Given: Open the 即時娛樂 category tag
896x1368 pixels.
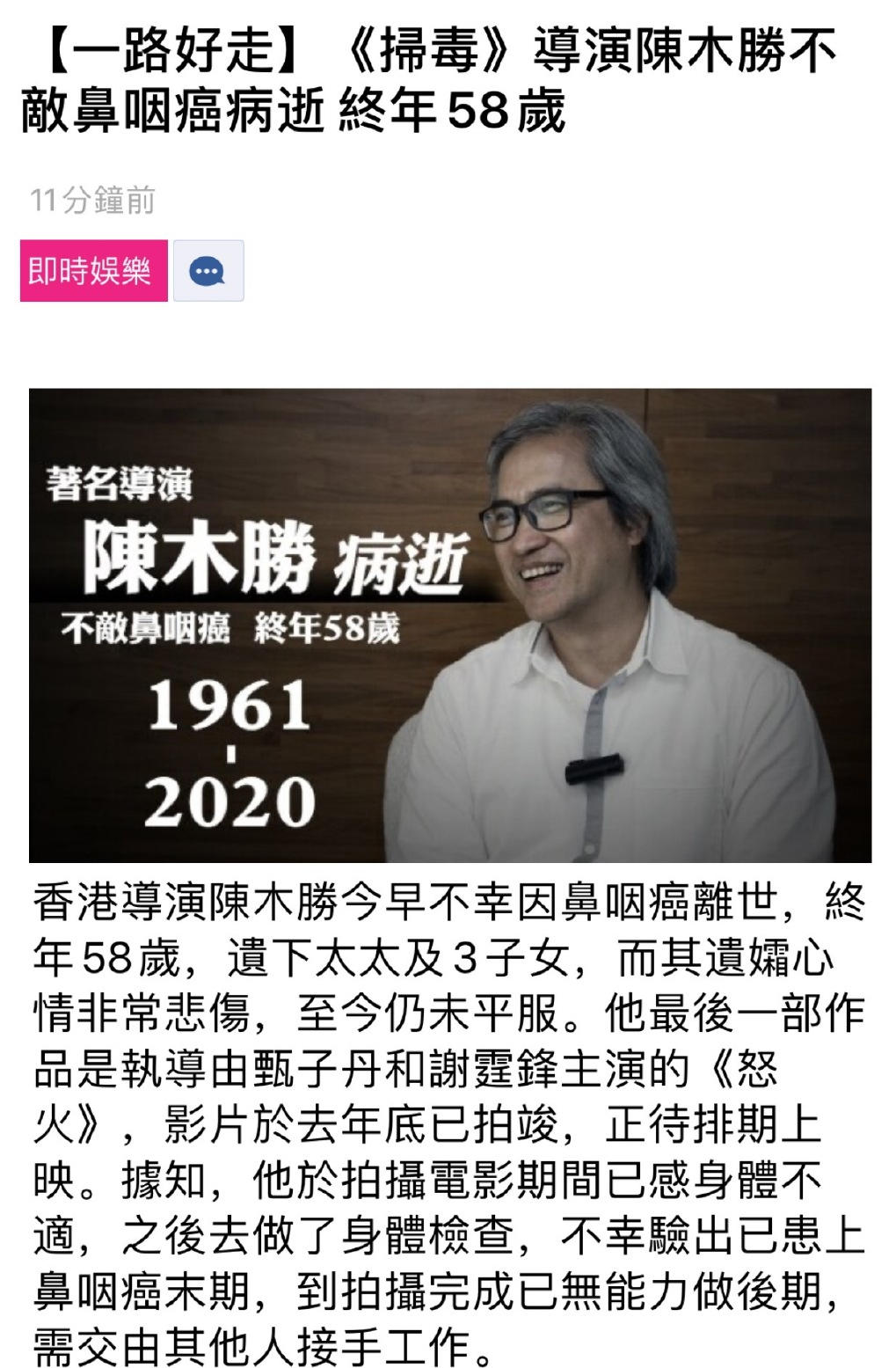Looking at the screenshot, I should [x=93, y=271].
